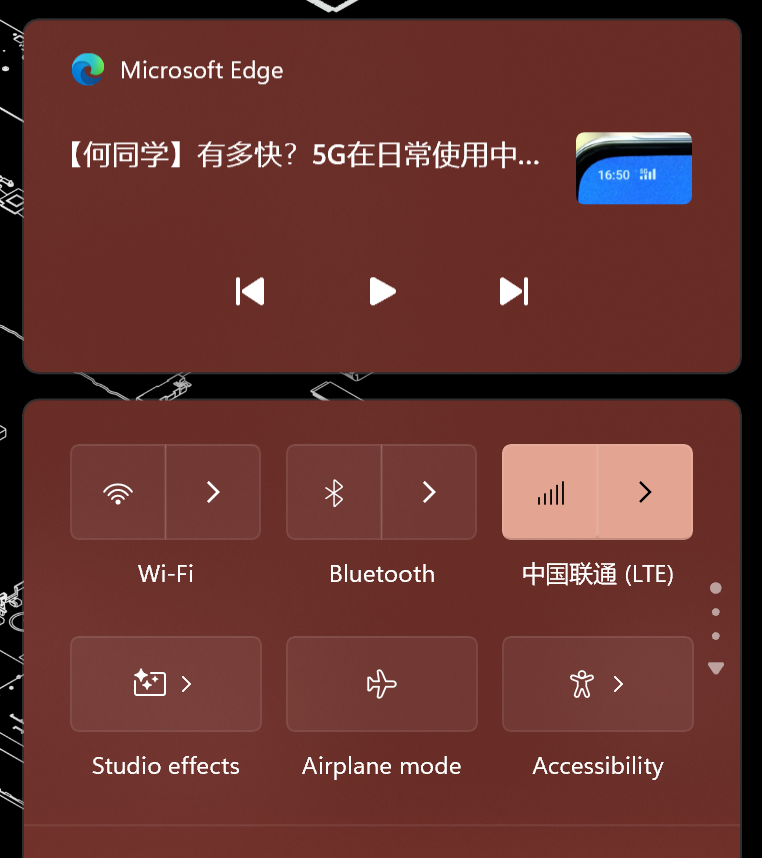The width and height of the screenshot is (762, 858).
Task: Go to next quick settings page arrow
Action: (715, 668)
